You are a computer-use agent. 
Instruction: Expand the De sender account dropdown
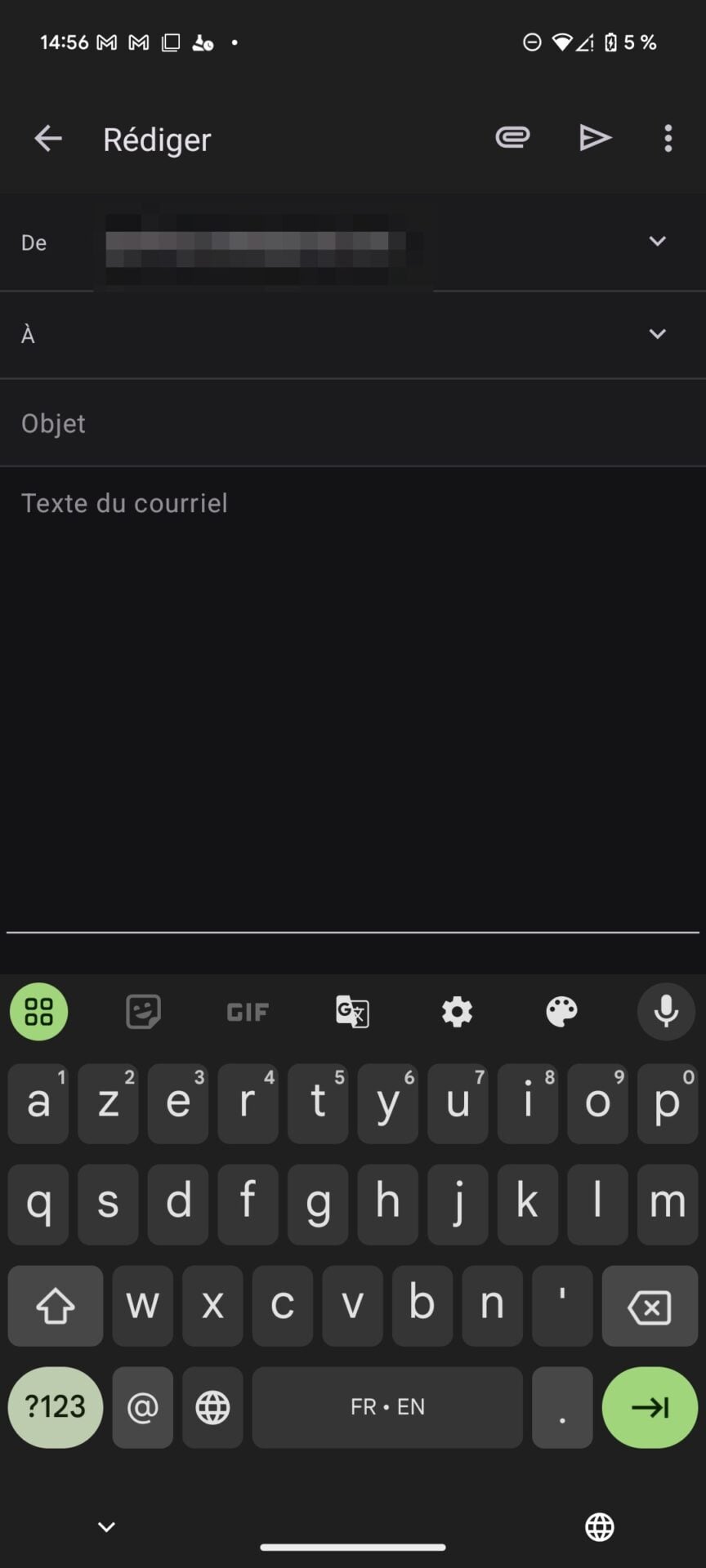pyautogui.click(x=657, y=241)
